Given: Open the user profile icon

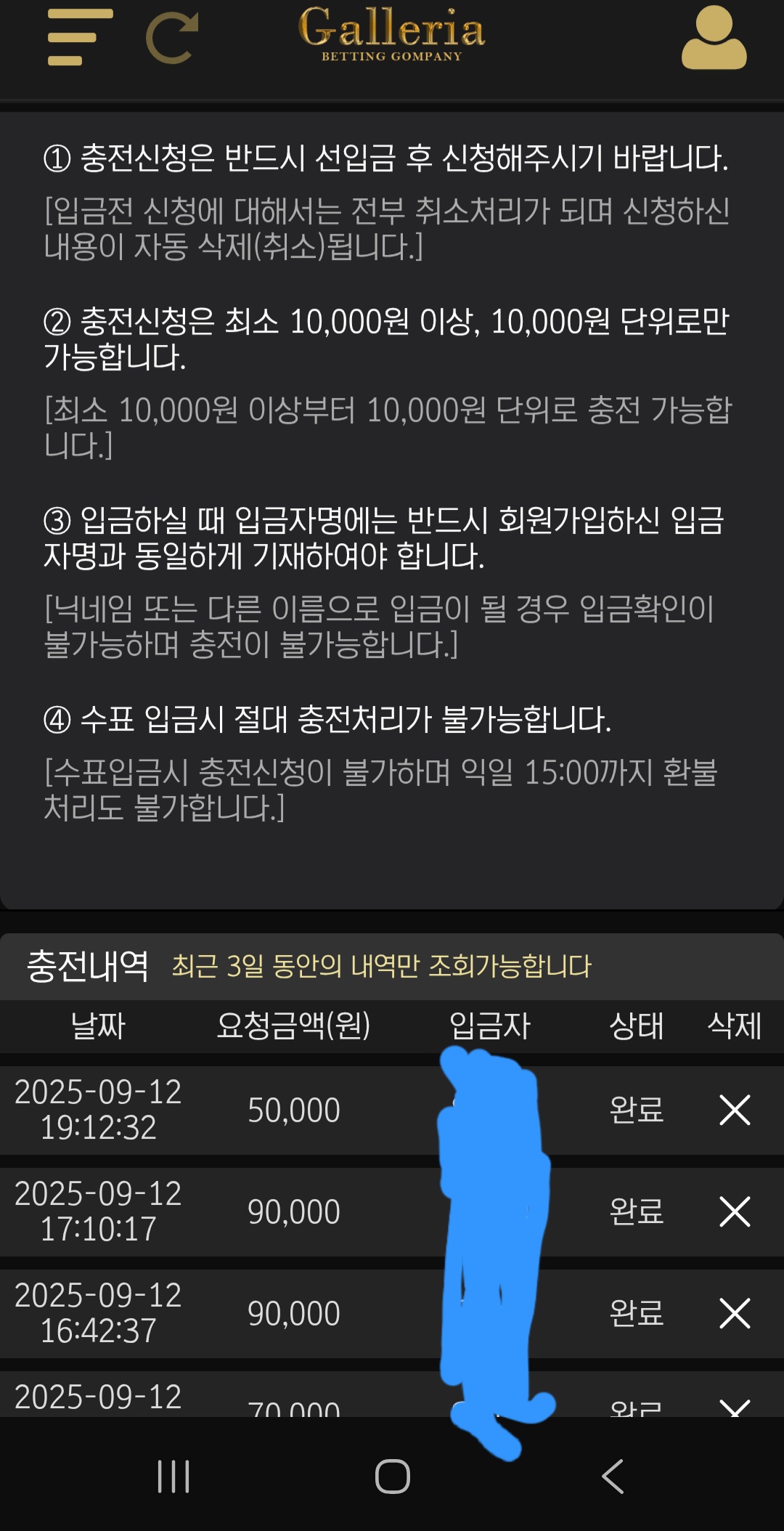Looking at the screenshot, I should click(714, 38).
